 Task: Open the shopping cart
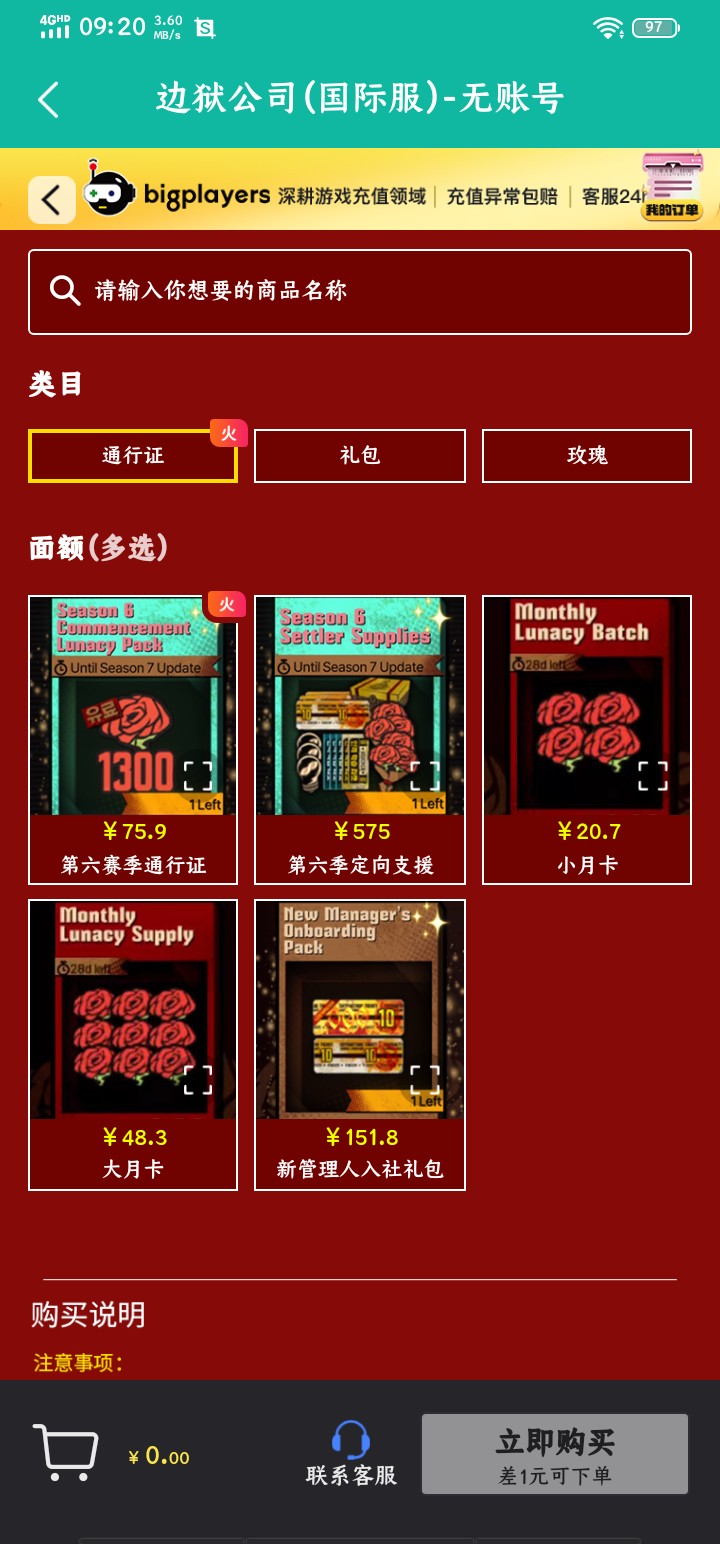66,1452
